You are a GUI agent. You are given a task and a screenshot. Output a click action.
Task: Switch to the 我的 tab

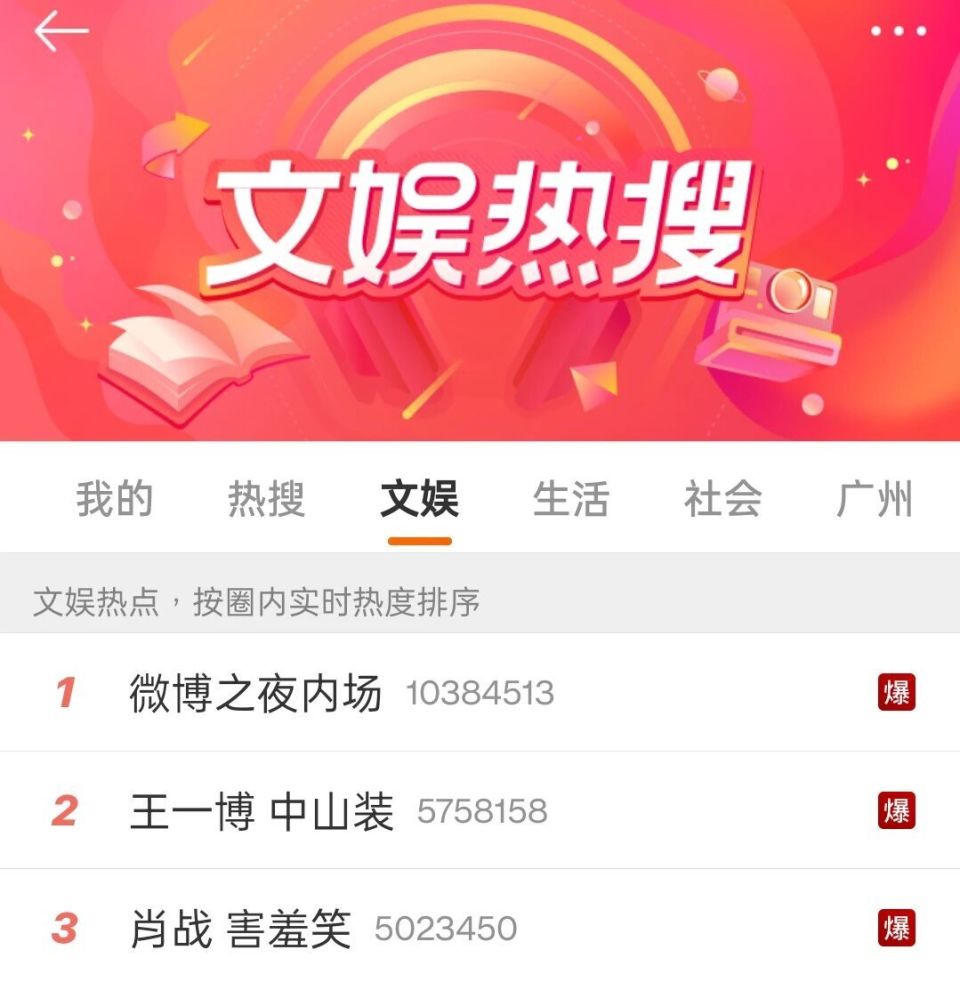tap(113, 498)
